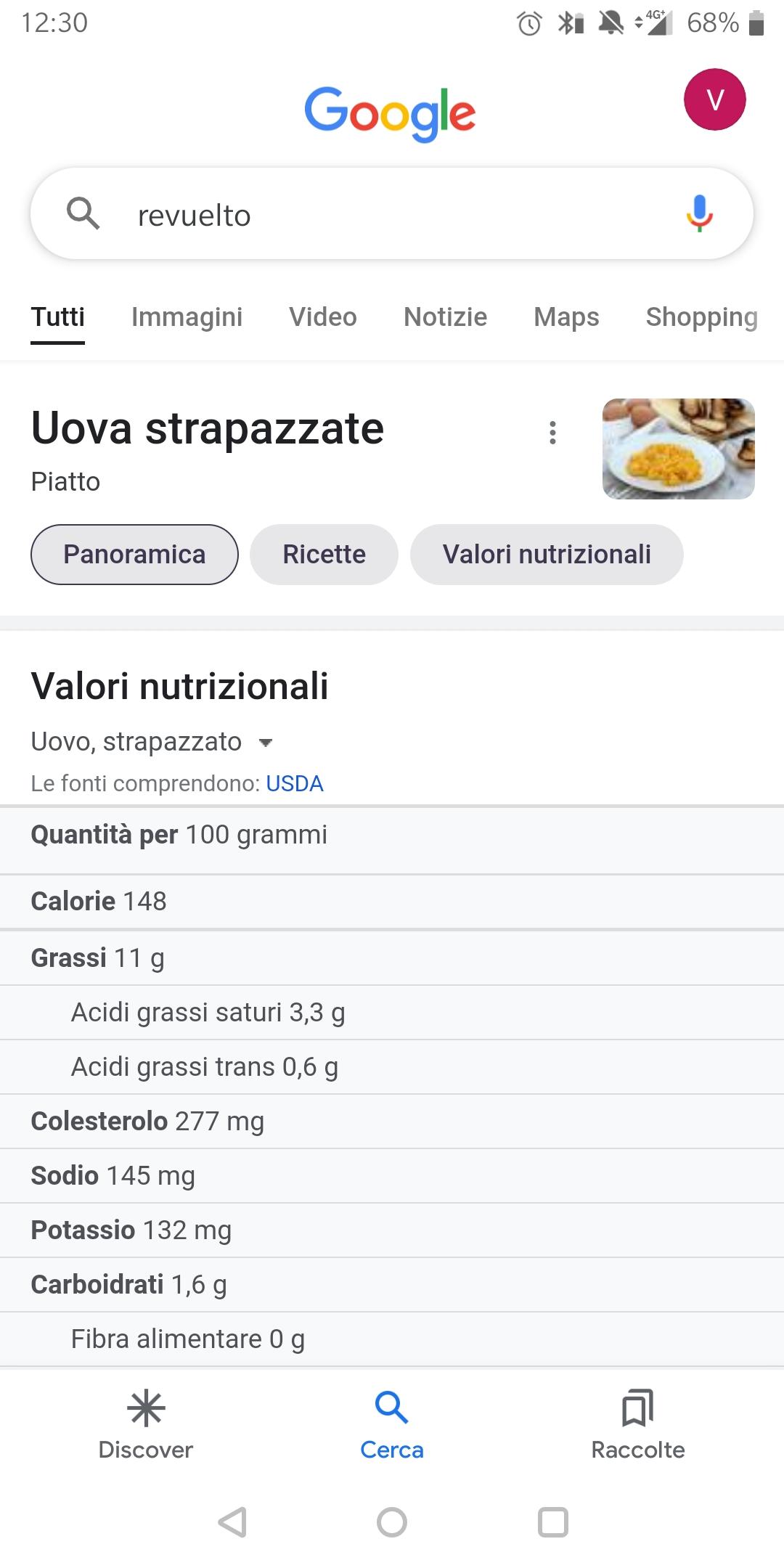Select the Ricette chip

click(324, 555)
